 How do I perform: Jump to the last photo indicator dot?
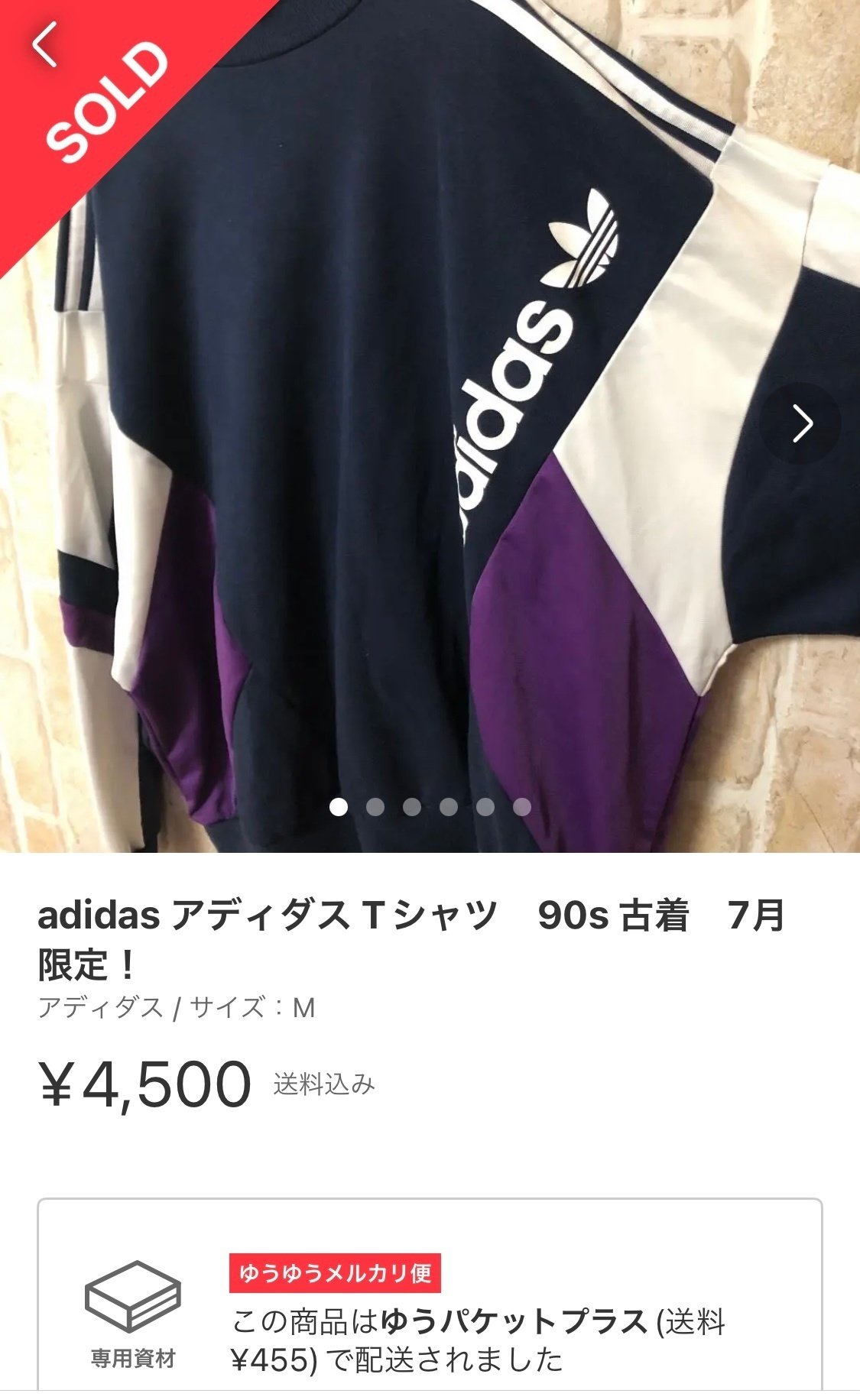522,807
